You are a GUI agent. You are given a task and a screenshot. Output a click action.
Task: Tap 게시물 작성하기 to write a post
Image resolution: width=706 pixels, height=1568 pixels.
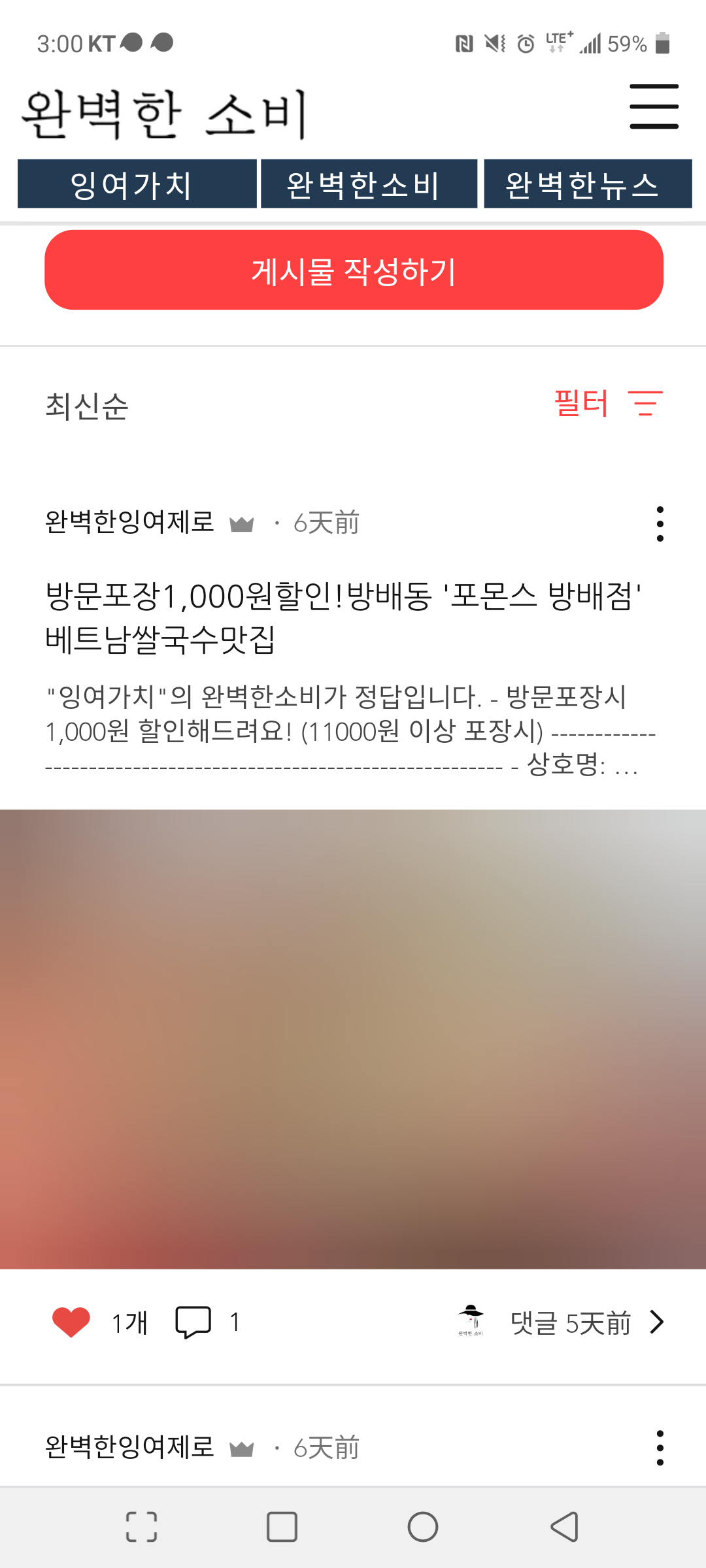point(354,270)
